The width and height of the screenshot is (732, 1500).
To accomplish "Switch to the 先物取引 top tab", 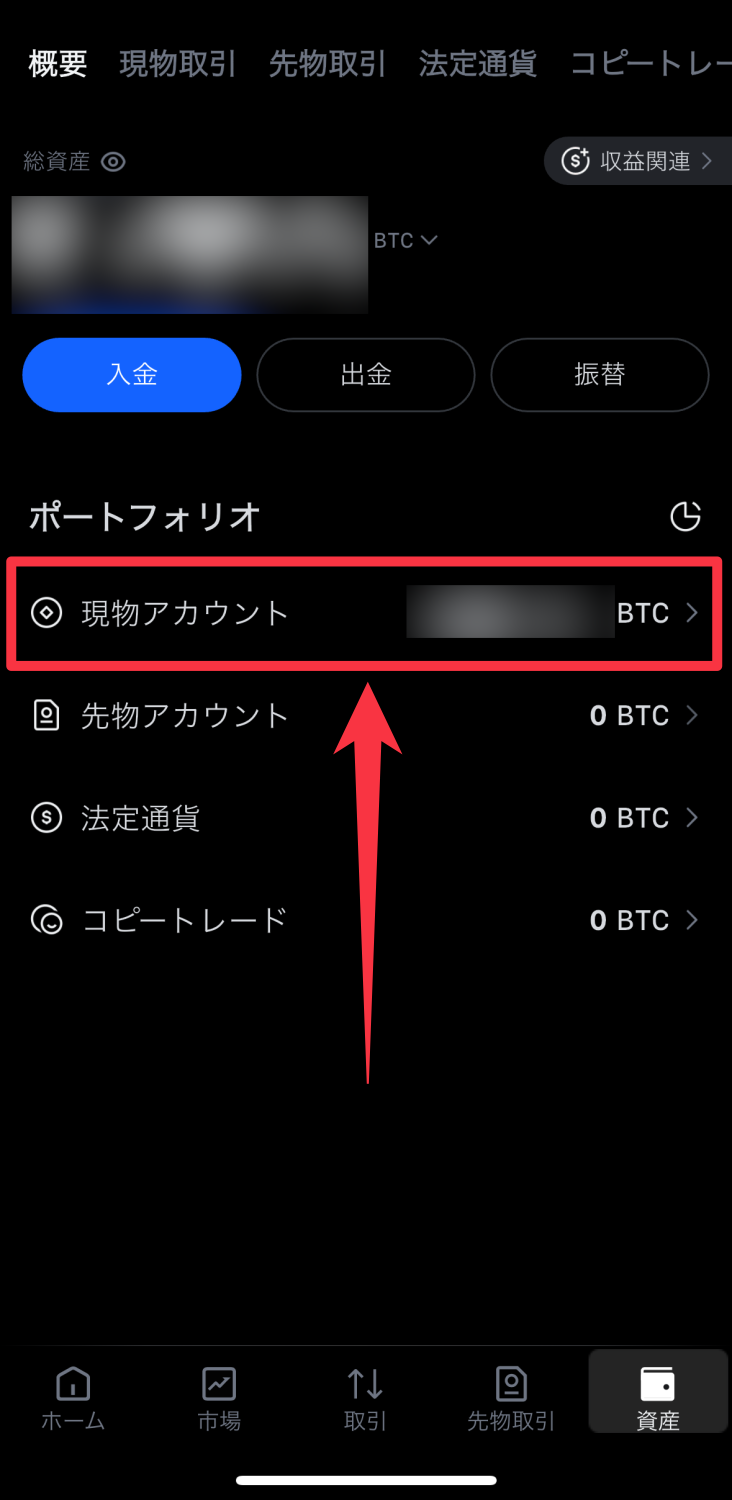I will [x=327, y=64].
